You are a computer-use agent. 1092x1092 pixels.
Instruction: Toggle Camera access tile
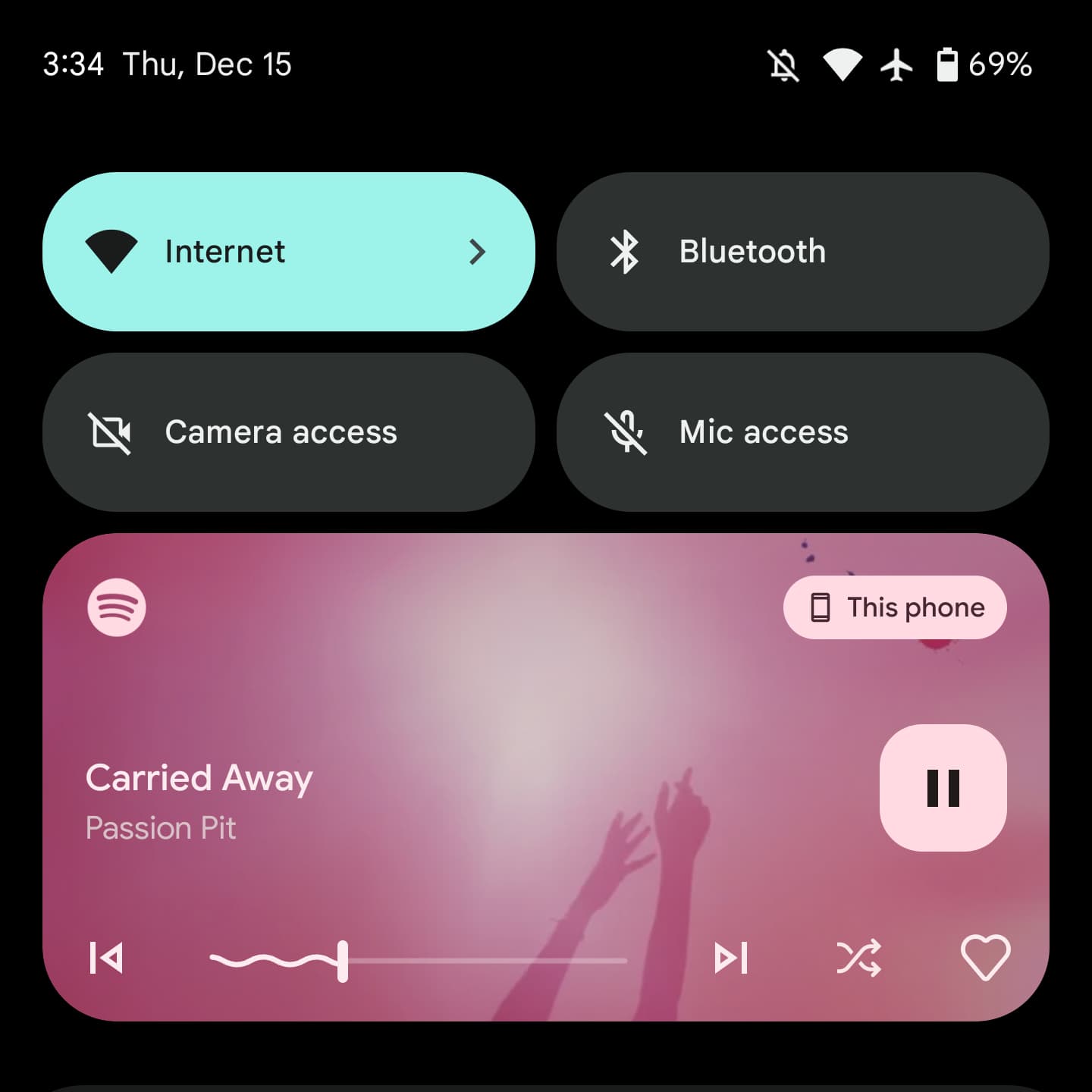pyautogui.click(x=288, y=432)
